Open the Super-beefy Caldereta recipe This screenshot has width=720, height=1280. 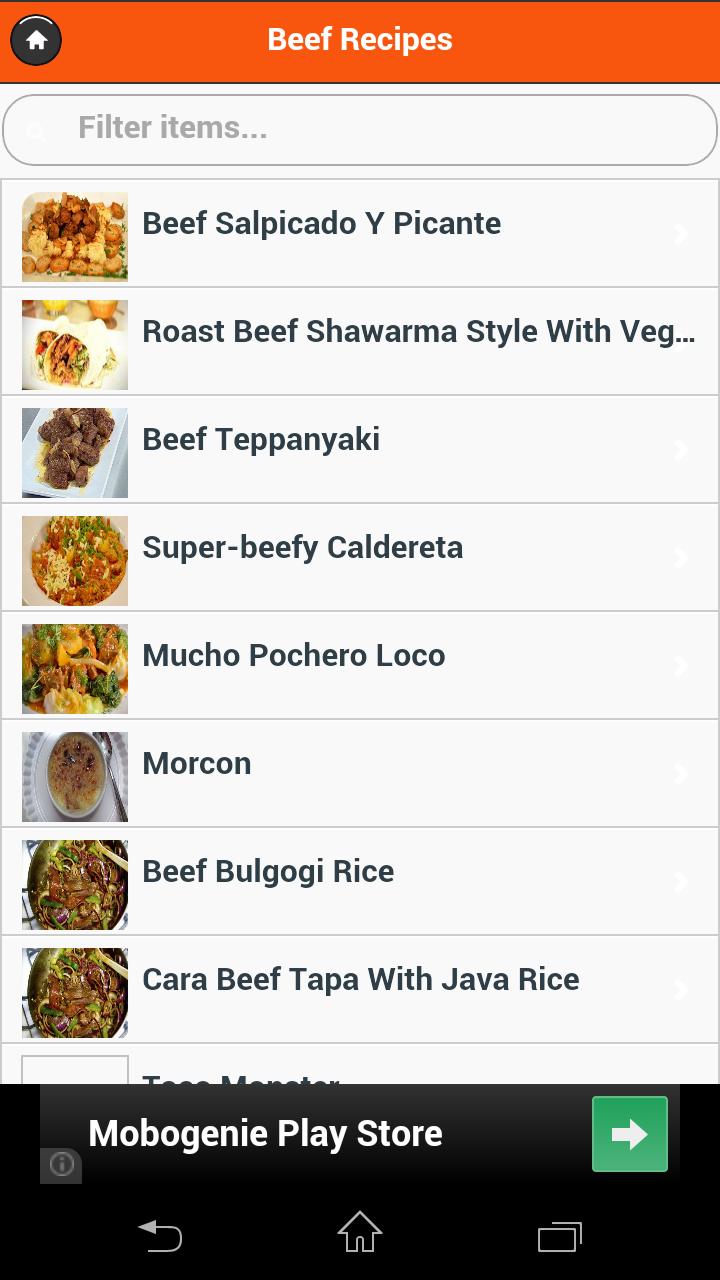360,557
